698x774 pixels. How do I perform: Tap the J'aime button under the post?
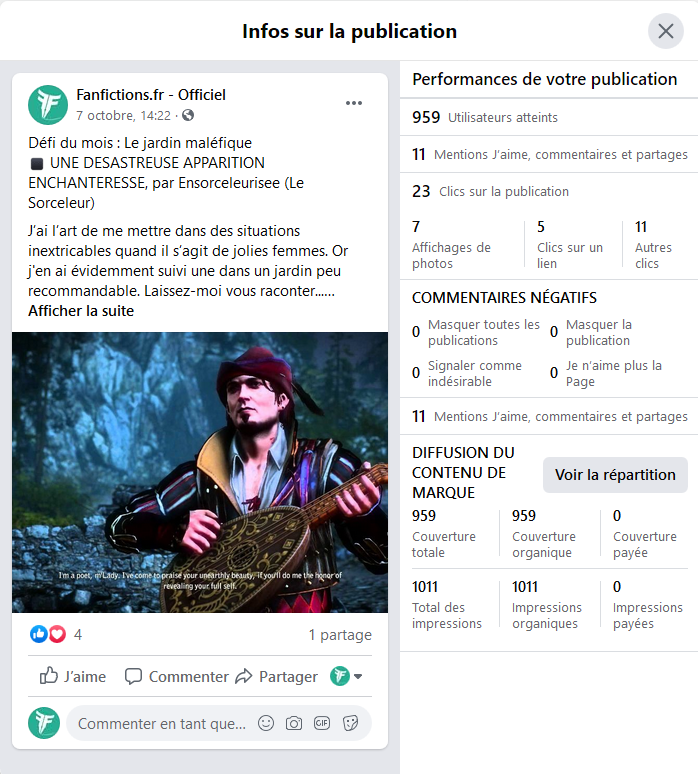pyautogui.click(x=73, y=677)
